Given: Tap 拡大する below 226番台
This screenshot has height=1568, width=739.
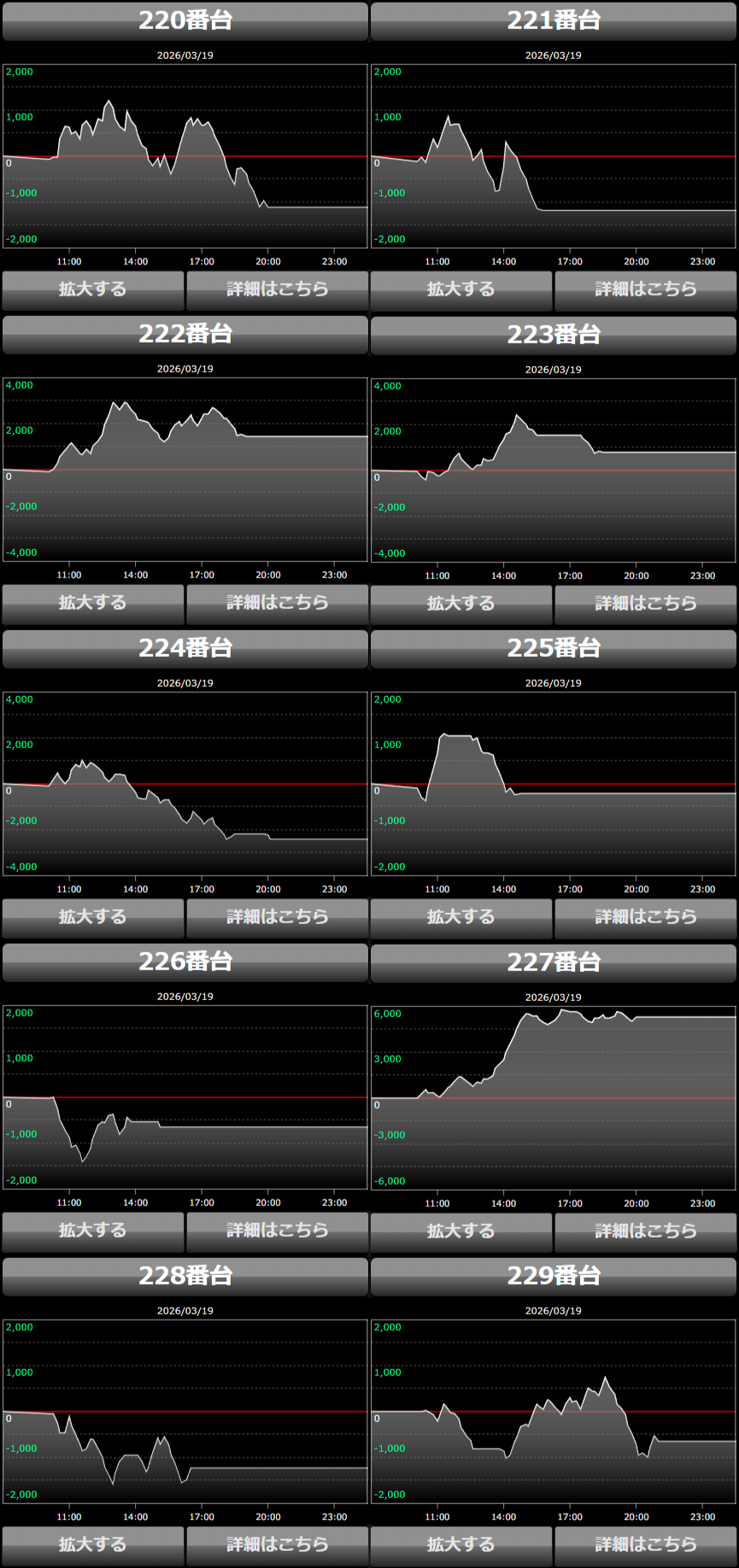Looking at the screenshot, I should click(x=92, y=1231).
